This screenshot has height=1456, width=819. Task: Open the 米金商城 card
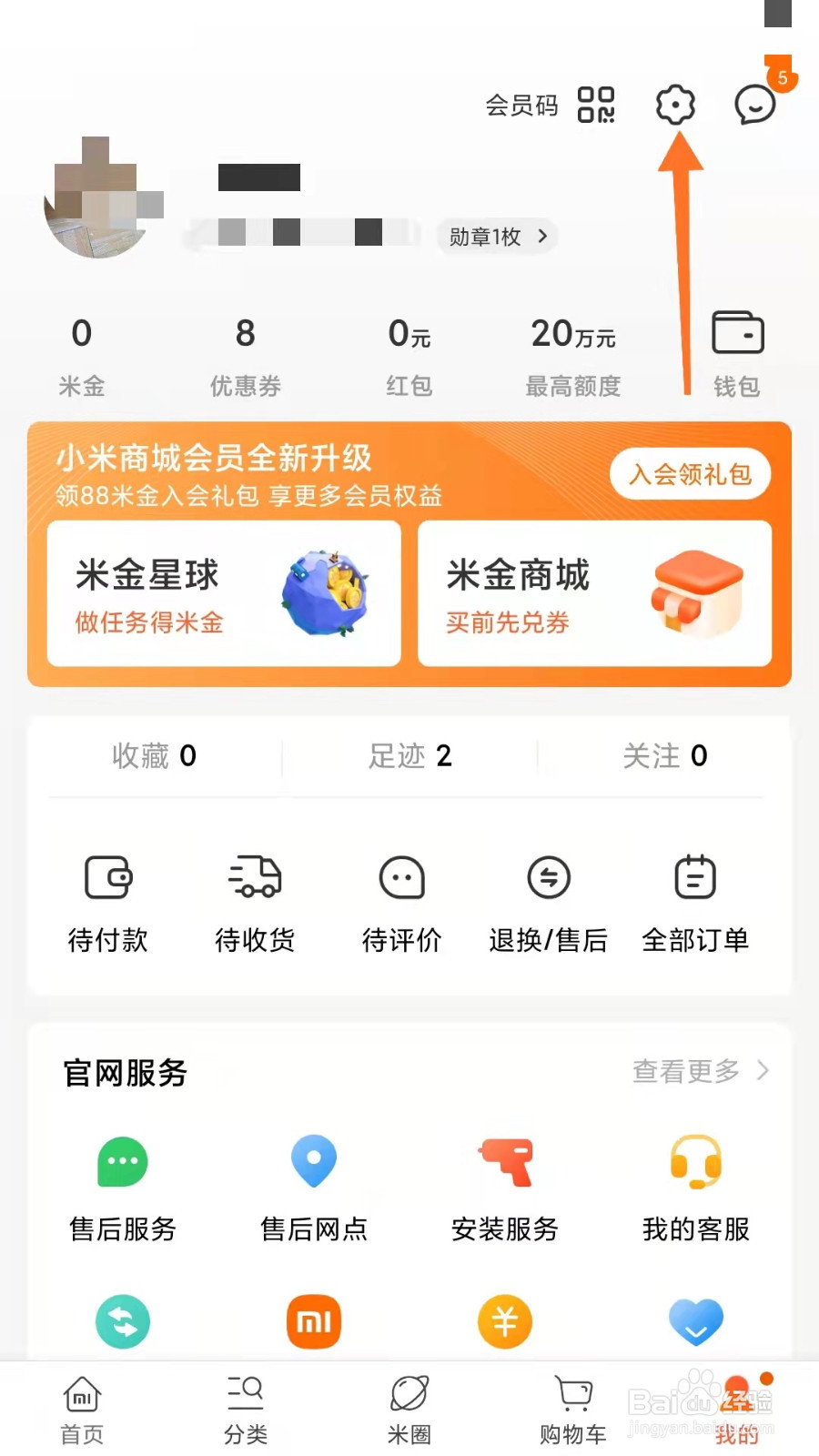pos(594,594)
